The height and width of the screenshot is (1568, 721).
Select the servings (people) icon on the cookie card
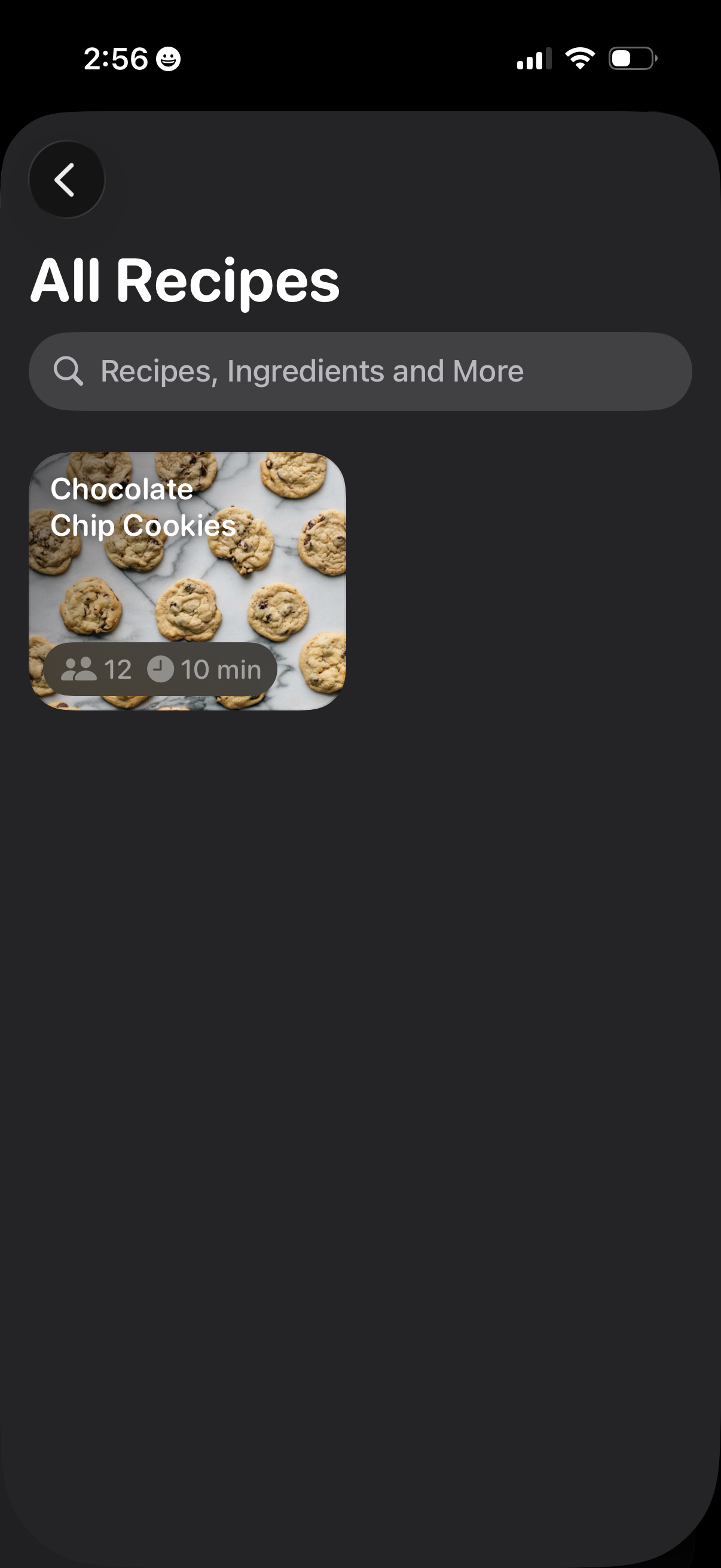pos(80,668)
